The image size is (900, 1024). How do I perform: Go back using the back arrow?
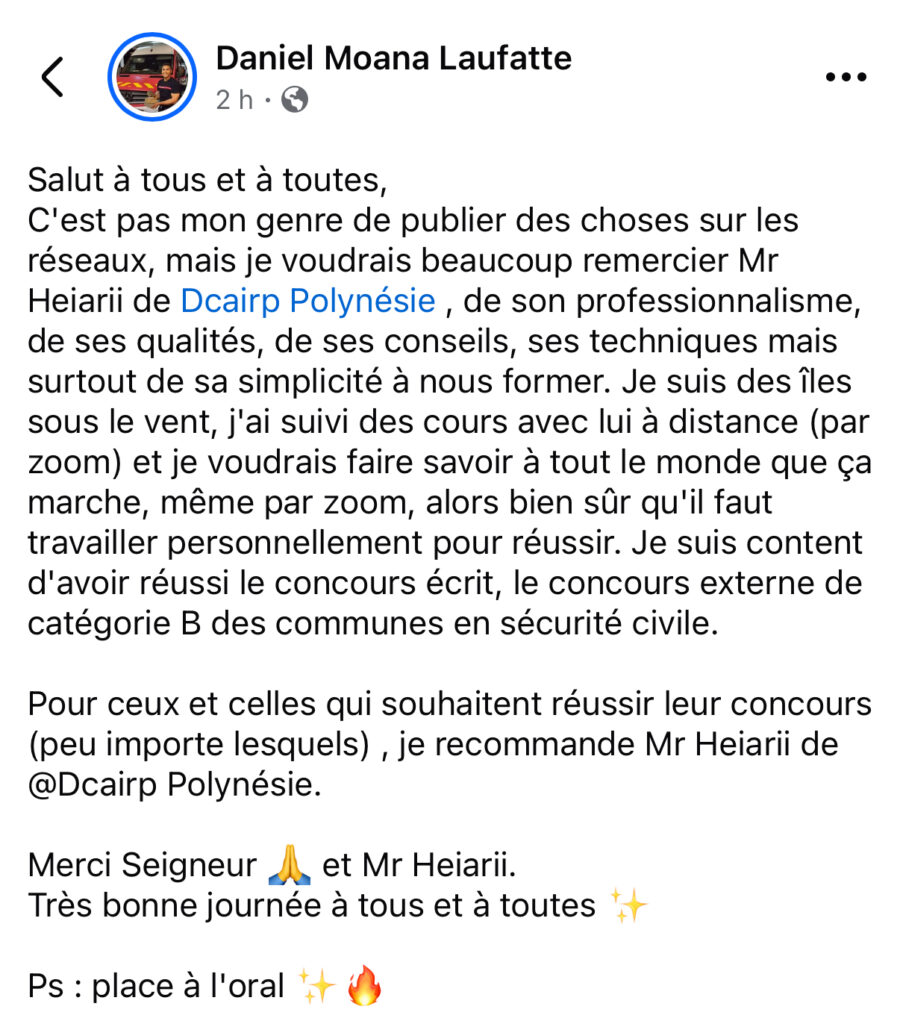52,77
